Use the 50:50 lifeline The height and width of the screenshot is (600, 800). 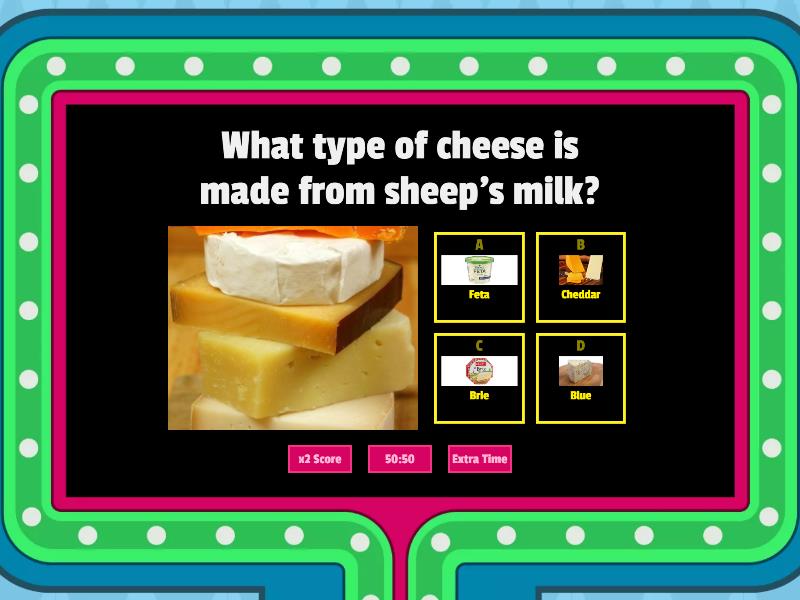pyautogui.click(x=399, y=459)
